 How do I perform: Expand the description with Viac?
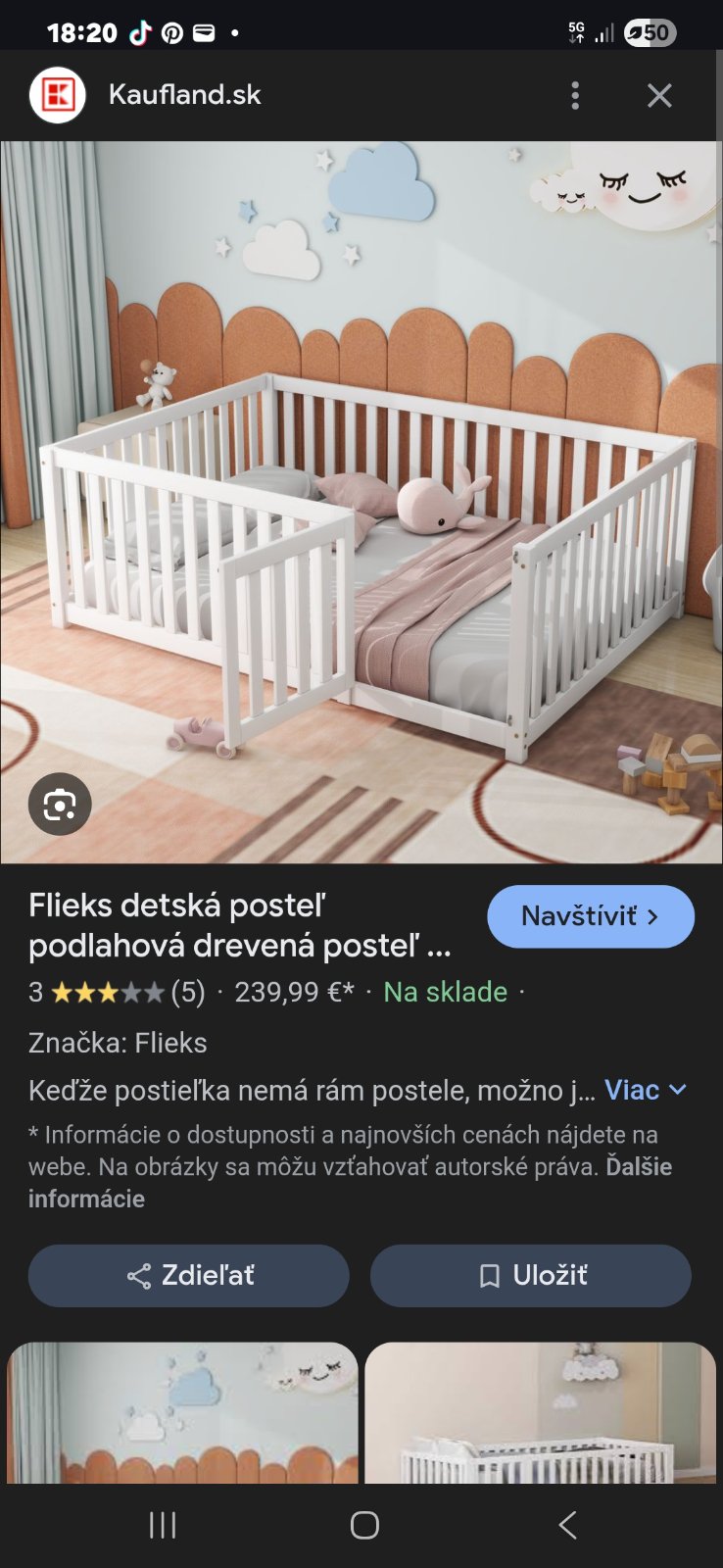(x=645, y=1090)
